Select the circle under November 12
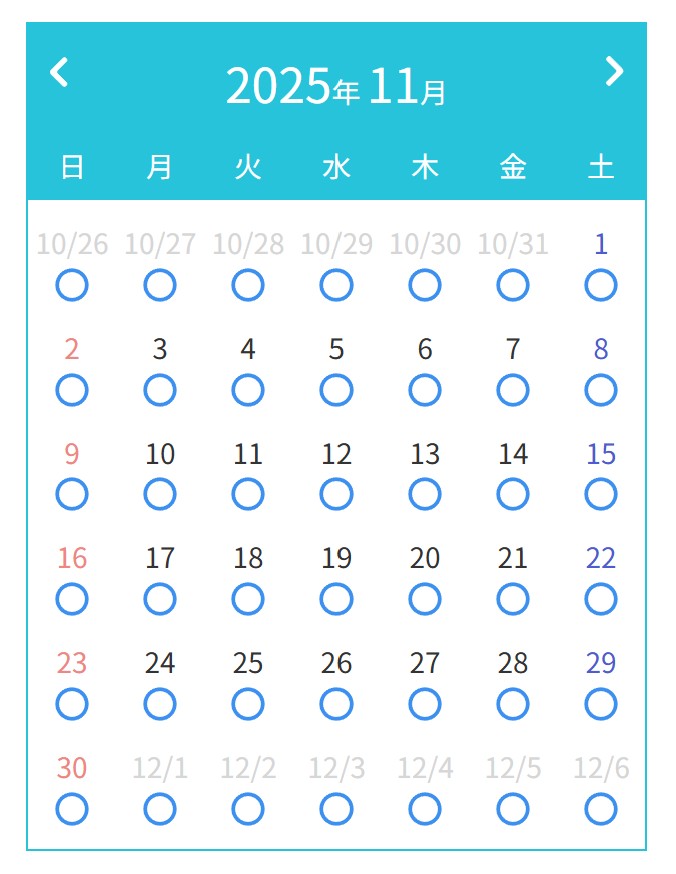 336,493
